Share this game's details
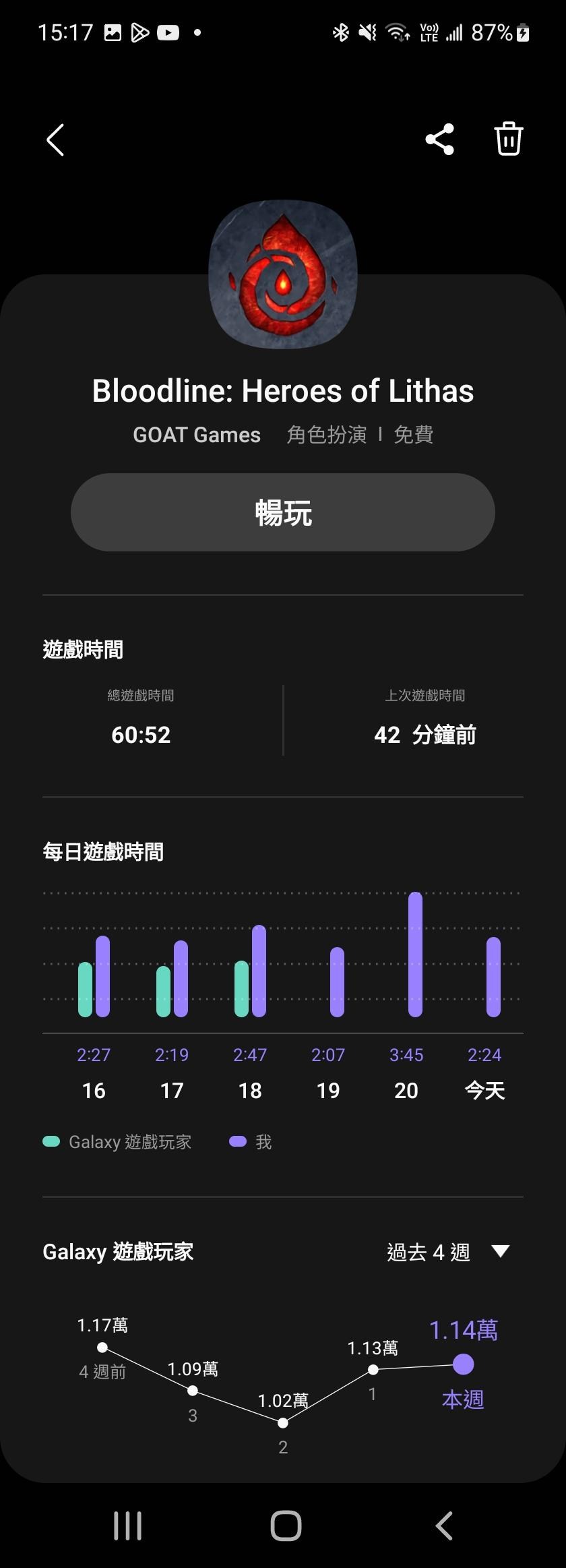 (x=439, y=140)
